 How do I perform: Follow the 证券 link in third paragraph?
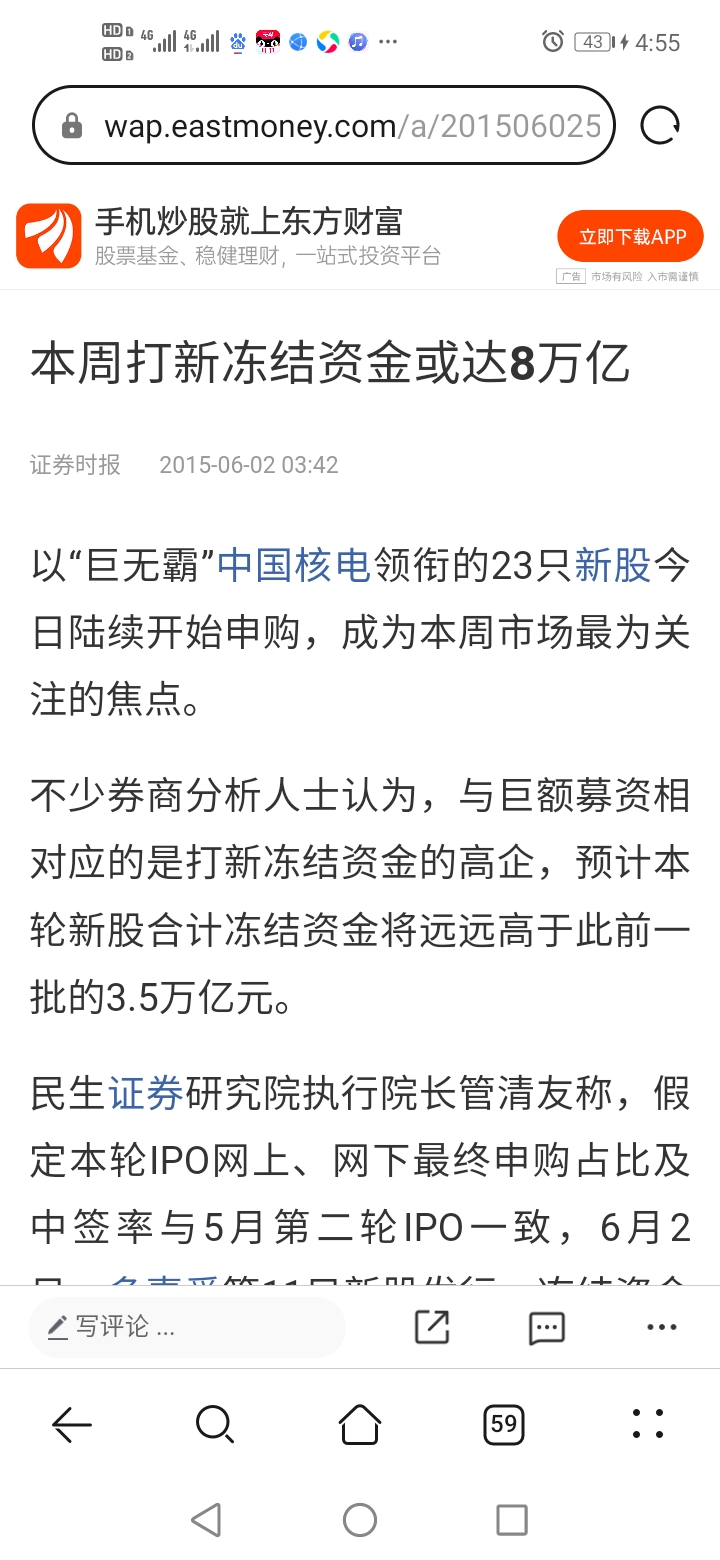[146, 1093]
